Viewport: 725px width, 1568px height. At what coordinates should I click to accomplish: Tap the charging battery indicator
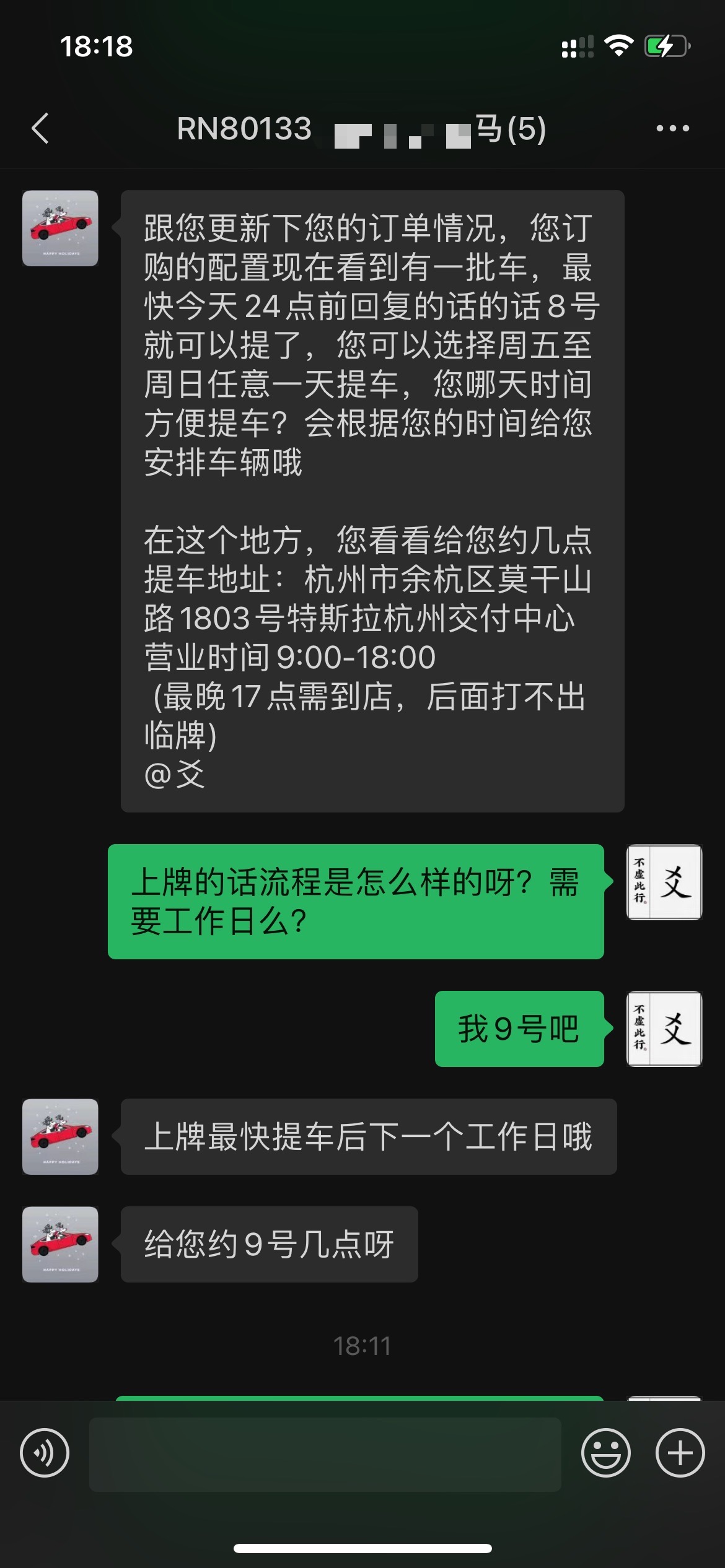click(666, 45)
